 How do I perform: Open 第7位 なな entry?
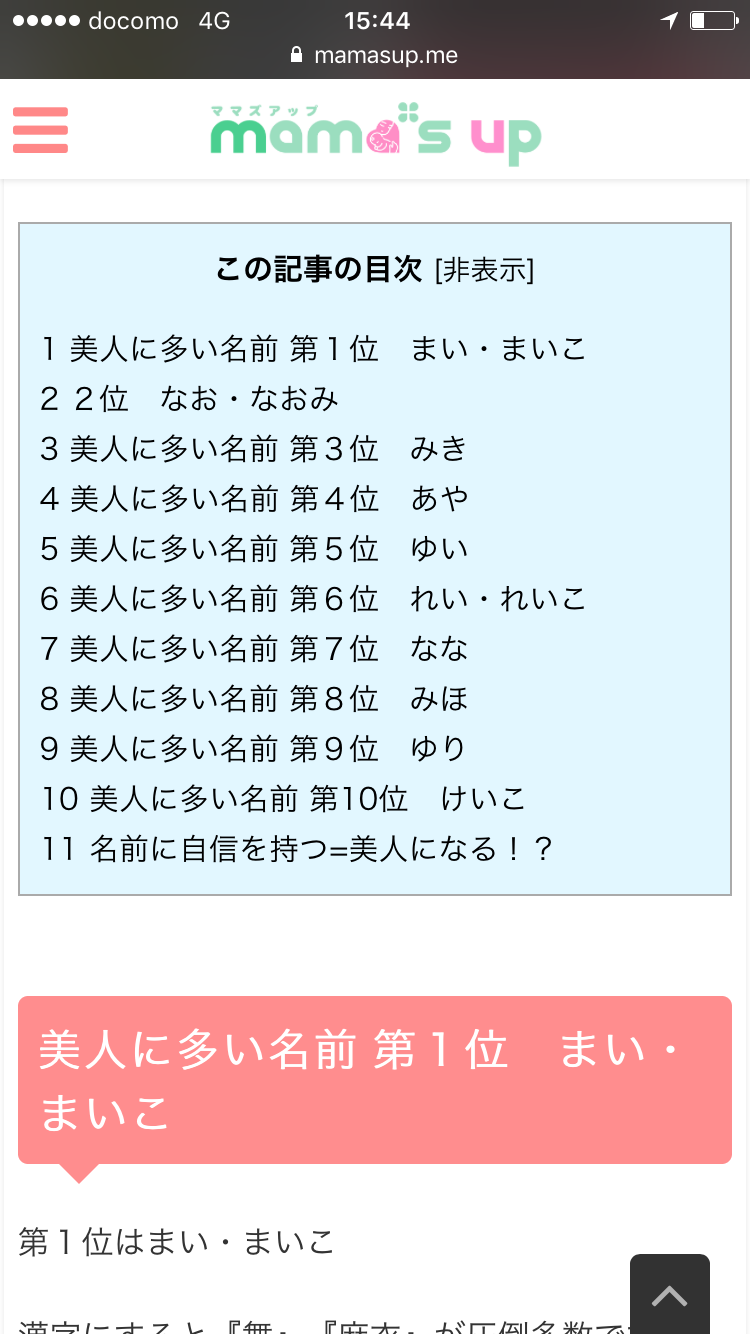pos(255,649)
